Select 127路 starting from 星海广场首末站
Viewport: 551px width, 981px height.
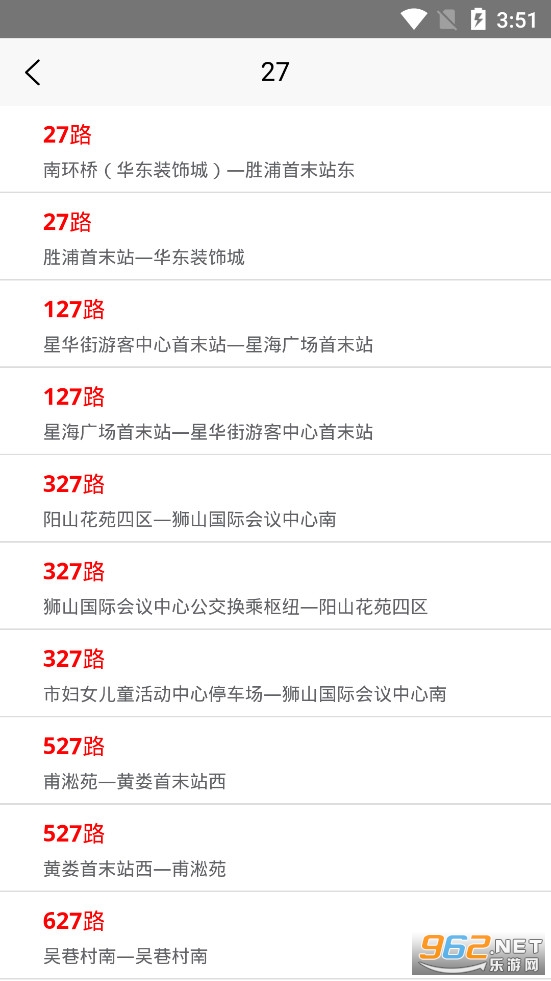pyautogui.click(x=275, y=411)
